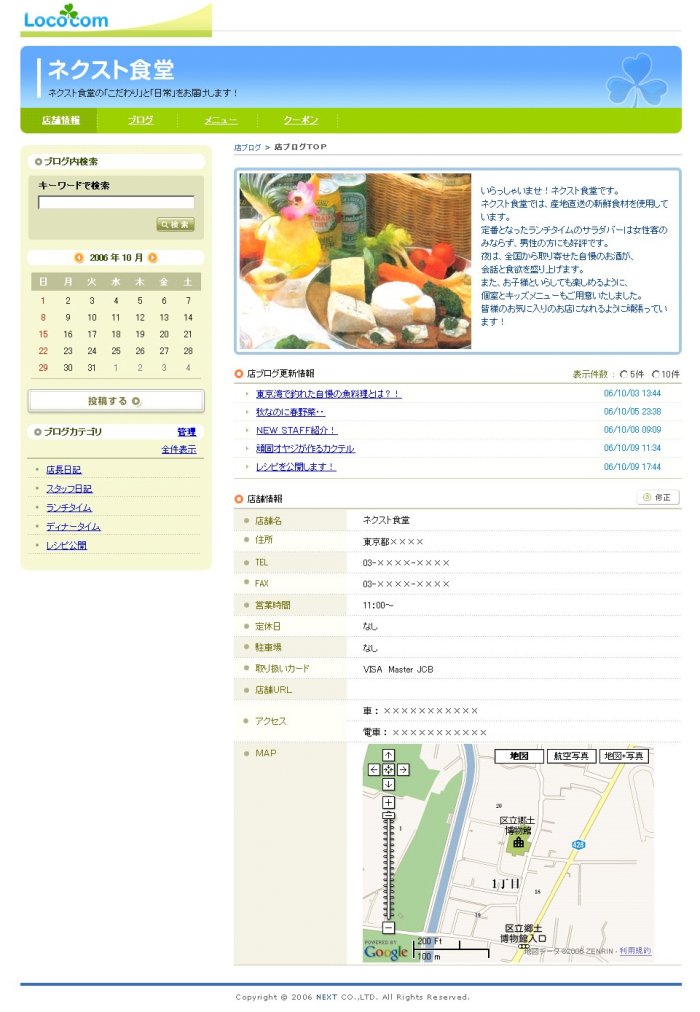This screenshot has height=1012, width=700.
Task: Go to next month in calendar
Action: (153, 257)
